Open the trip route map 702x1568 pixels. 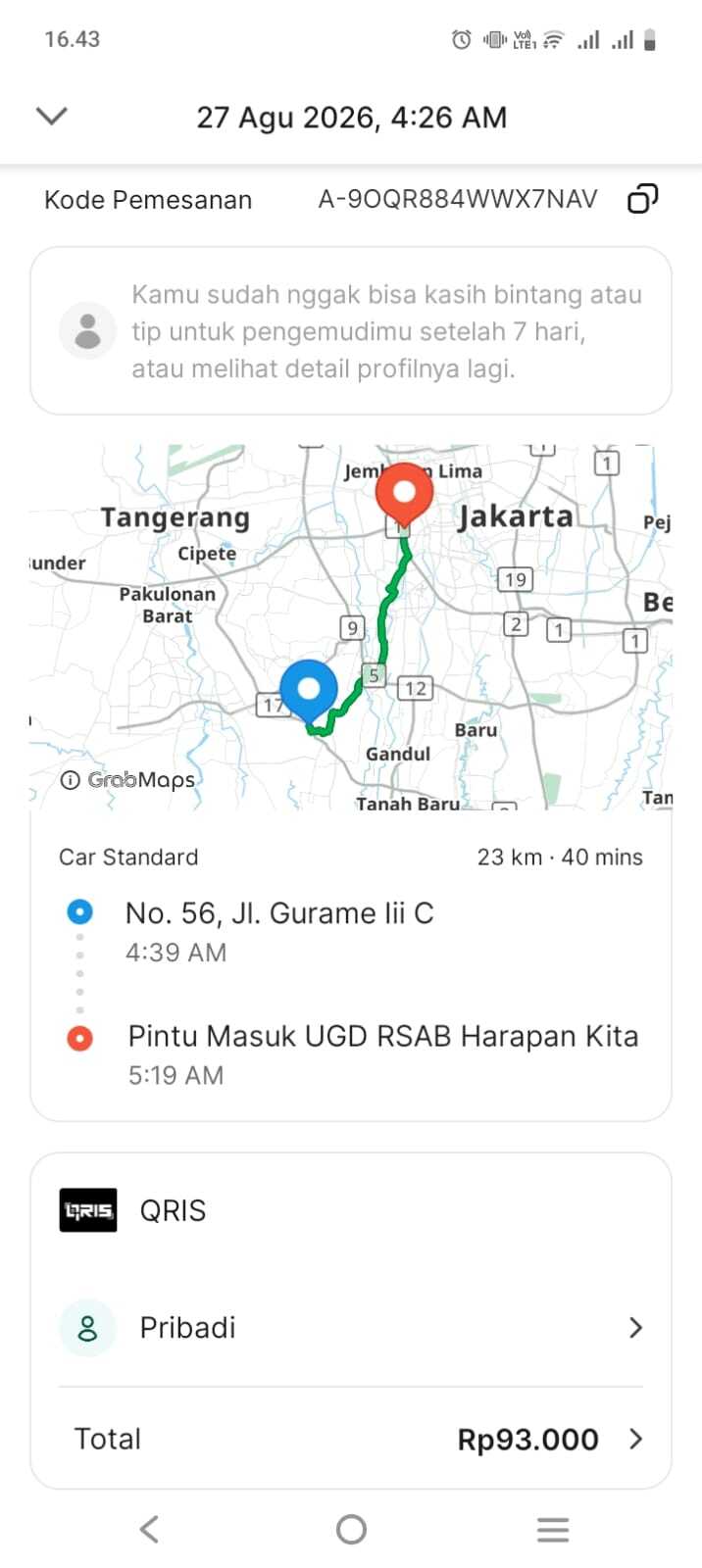pos(351,627)
